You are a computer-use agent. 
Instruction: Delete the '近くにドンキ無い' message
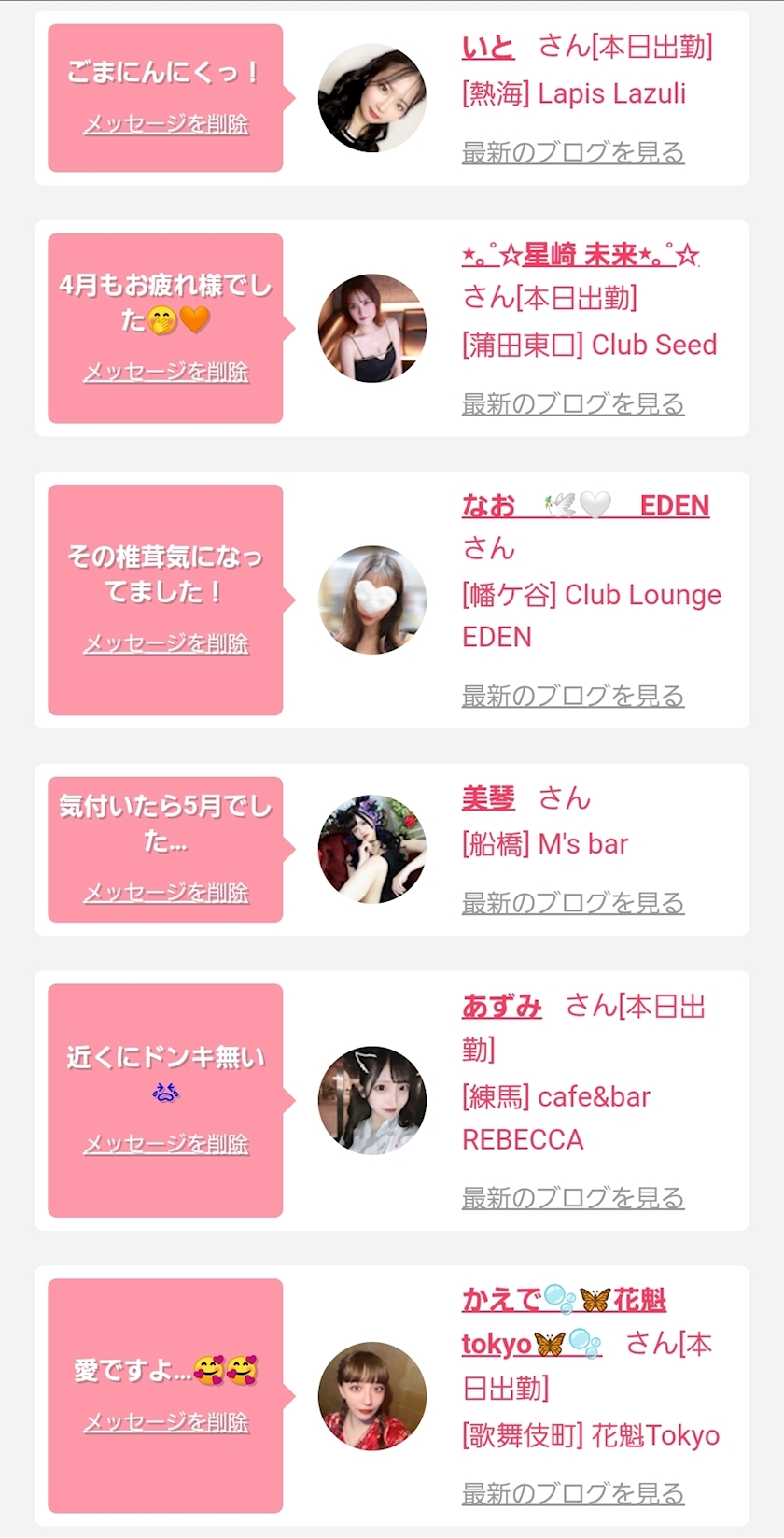click(x=166, y=1144)
